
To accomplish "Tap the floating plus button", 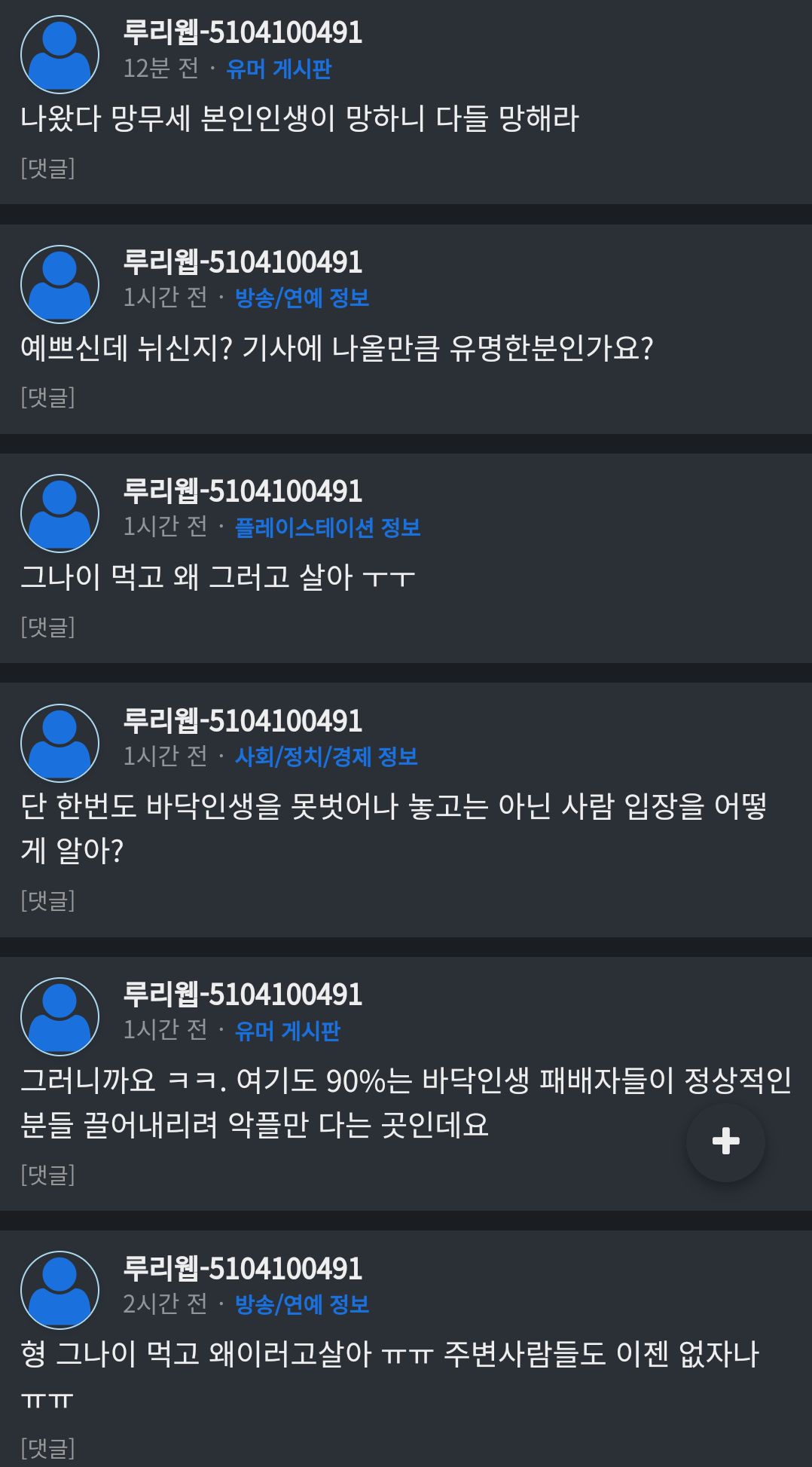I will 725,1142.
